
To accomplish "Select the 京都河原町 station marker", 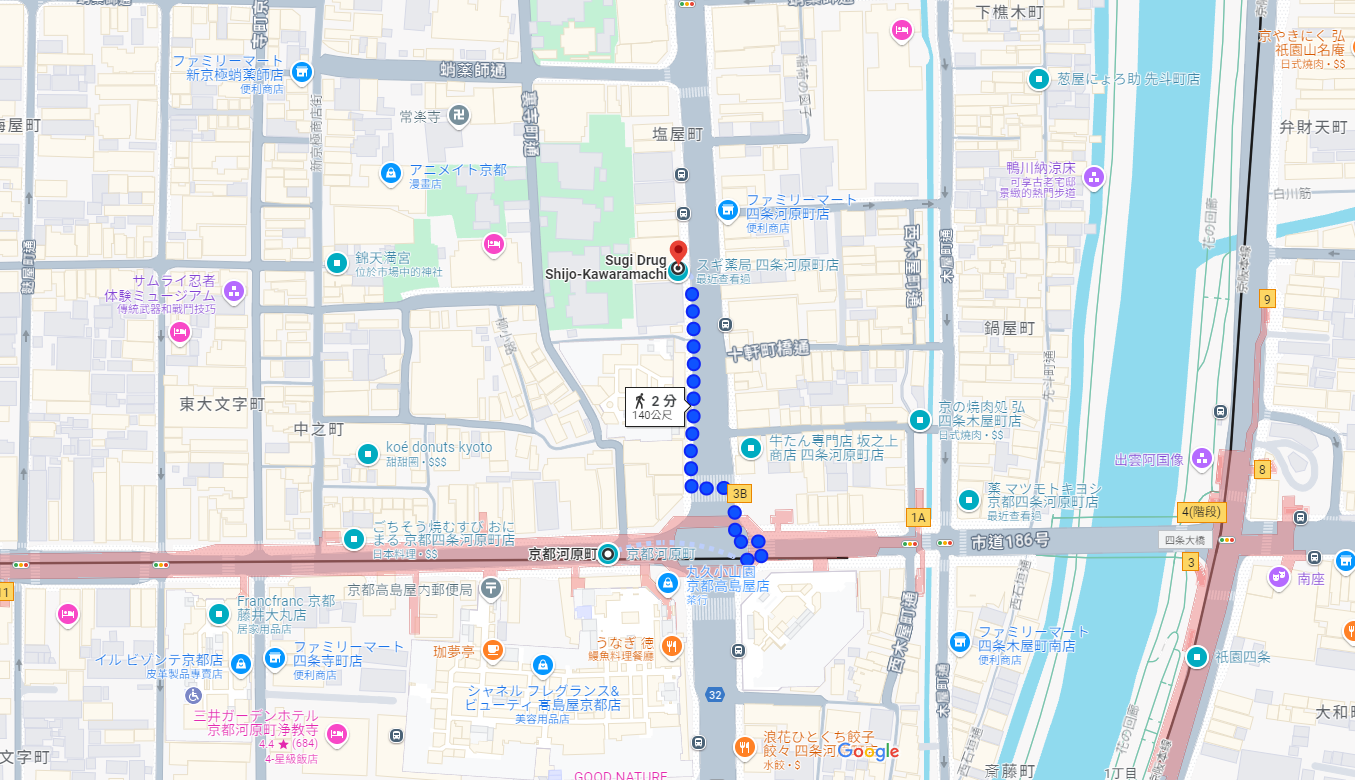I will pos(608,554).
